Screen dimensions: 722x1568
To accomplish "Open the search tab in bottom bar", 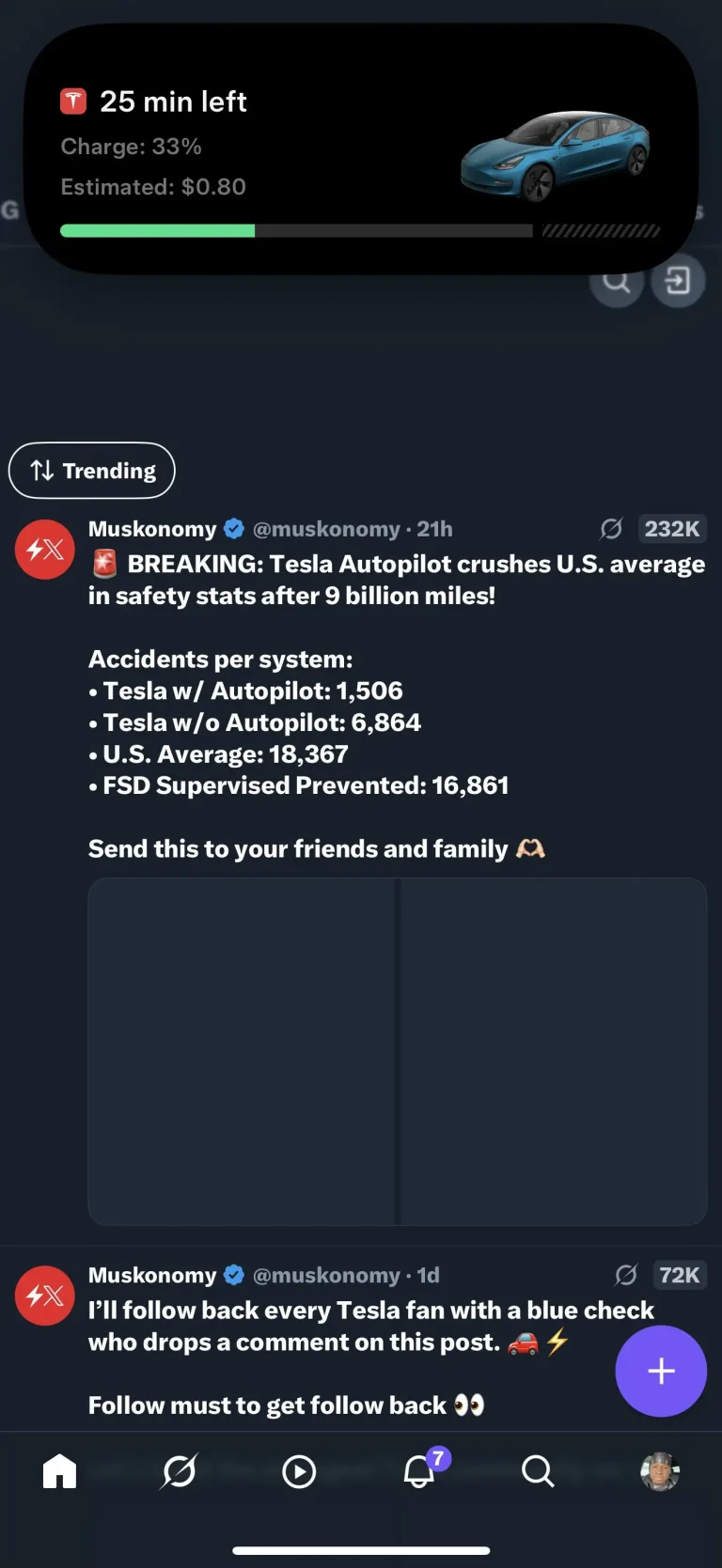I will [538, 1470].
